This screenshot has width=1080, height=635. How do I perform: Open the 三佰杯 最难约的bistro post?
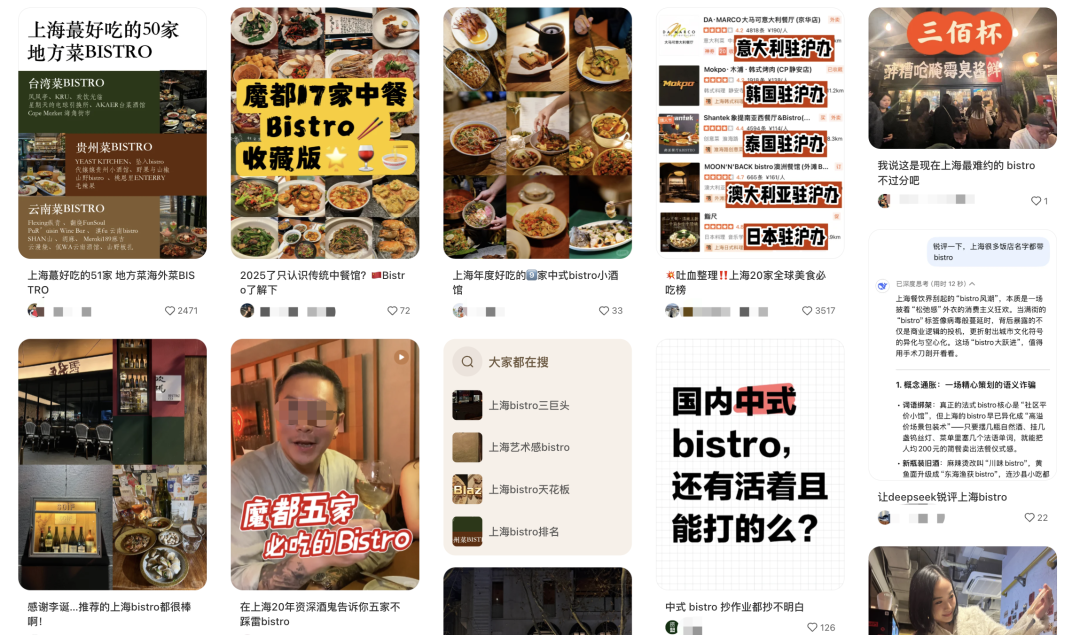[x=962, y=78]
